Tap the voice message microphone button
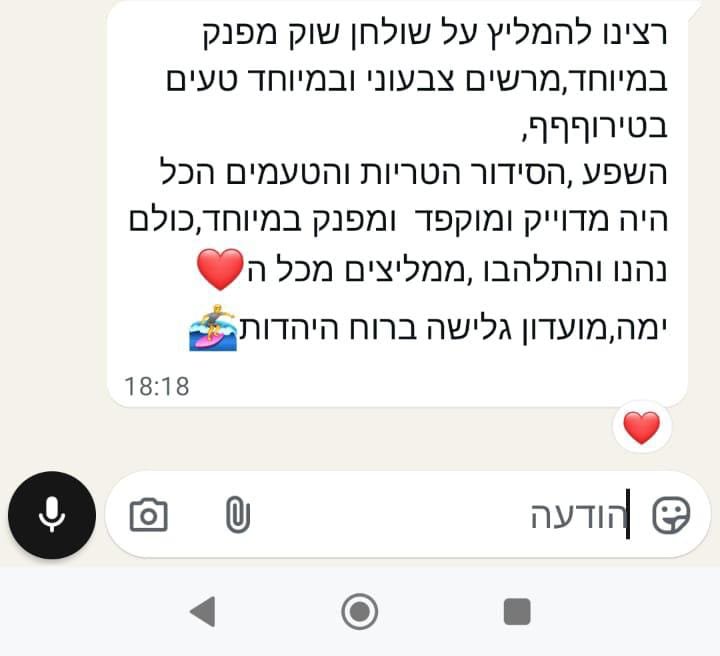The width and height of the screenshot is (720, 656). point(52,515)
